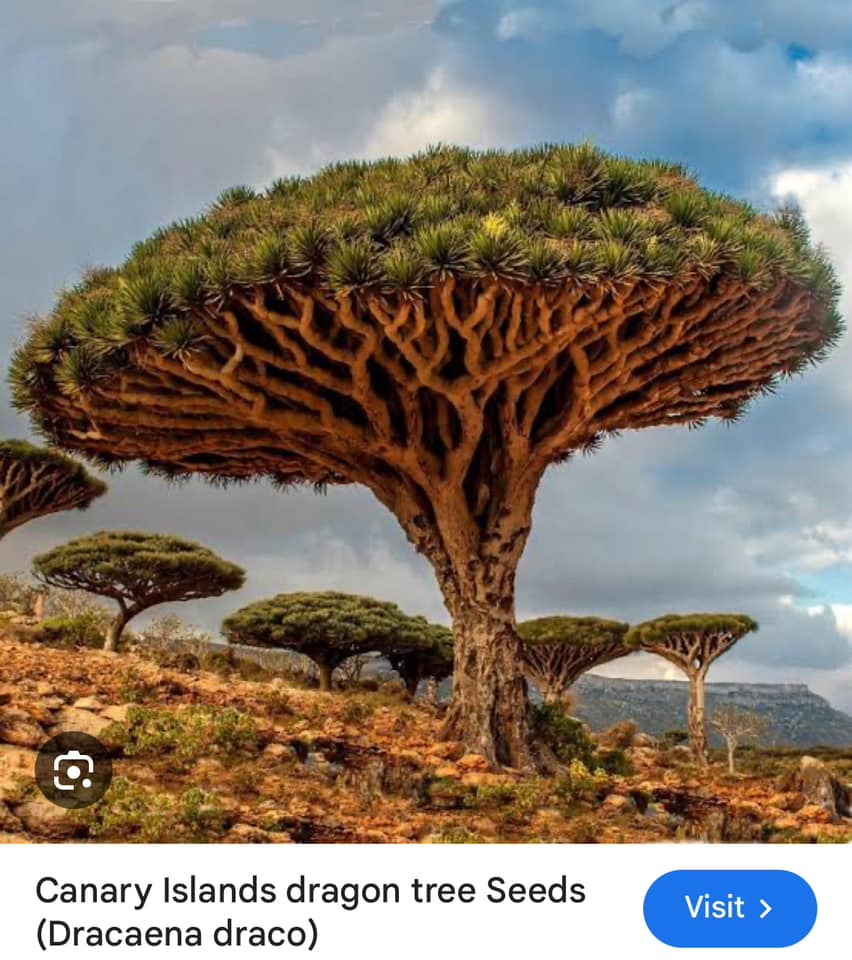Open the Canary Islands dragon tree Seeds title
The height and width of the screenshot is (960, 852).
tap(310, 910)
